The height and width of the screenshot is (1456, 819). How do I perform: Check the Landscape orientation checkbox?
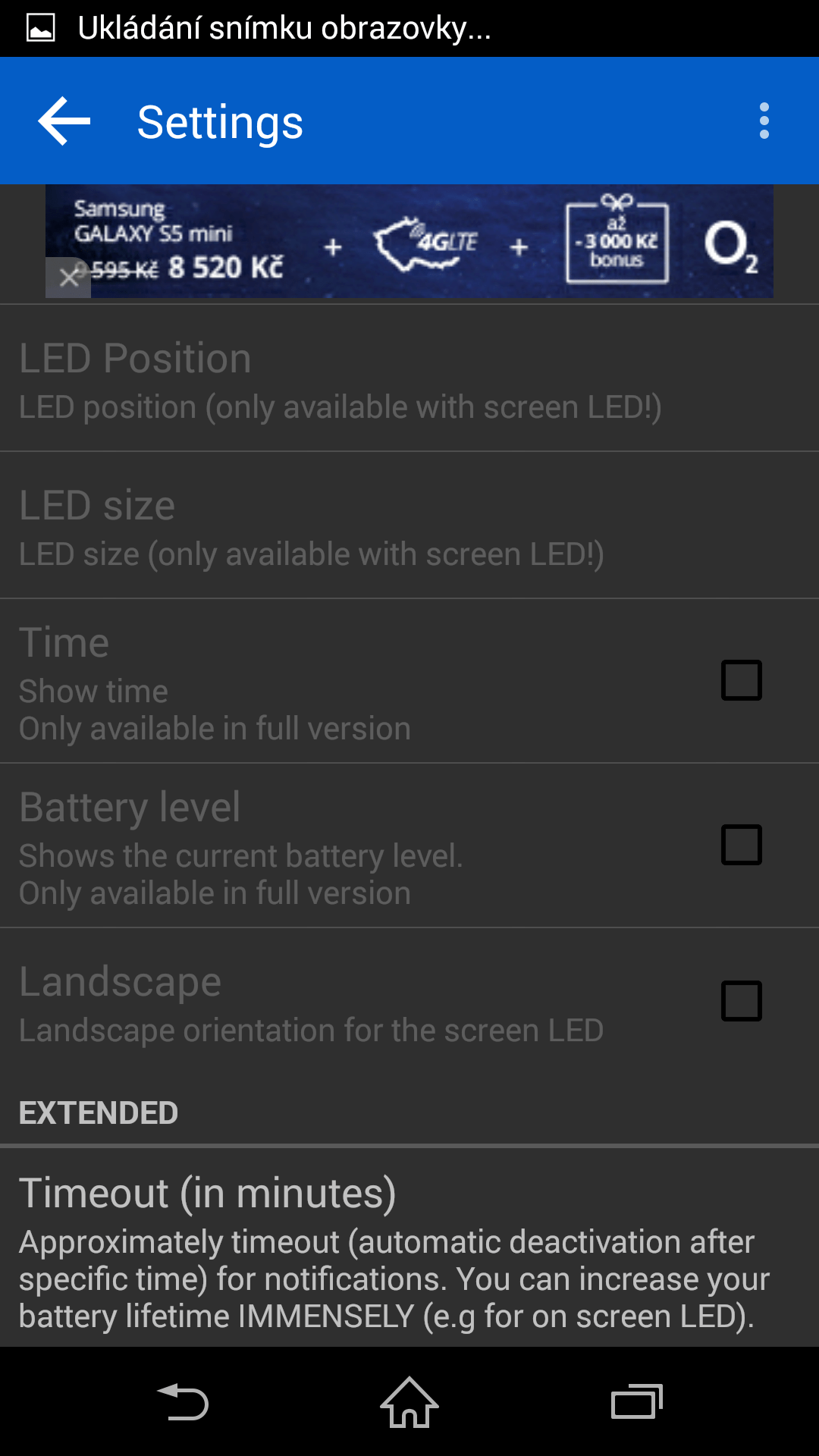click(741, 1001)
